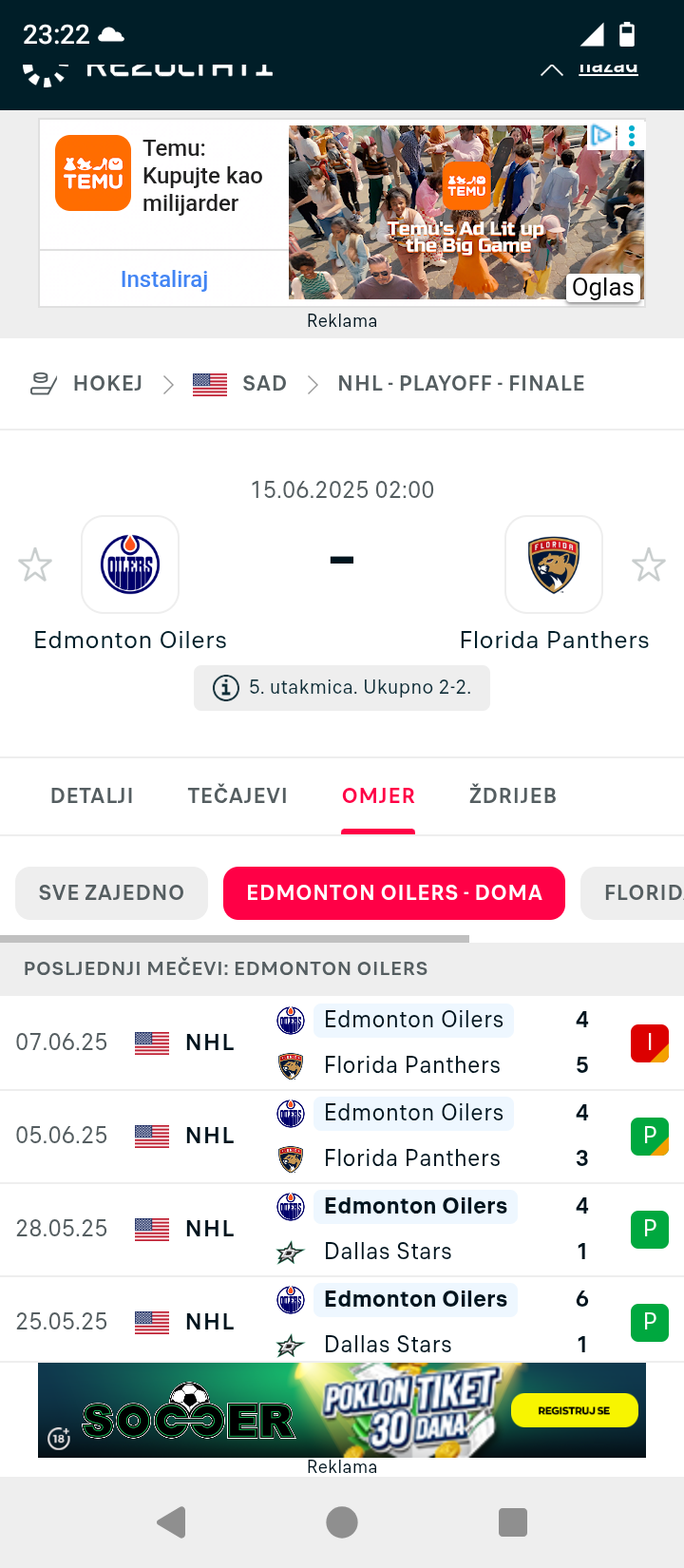Switch to the DETALJI tab

click(92, 796)
